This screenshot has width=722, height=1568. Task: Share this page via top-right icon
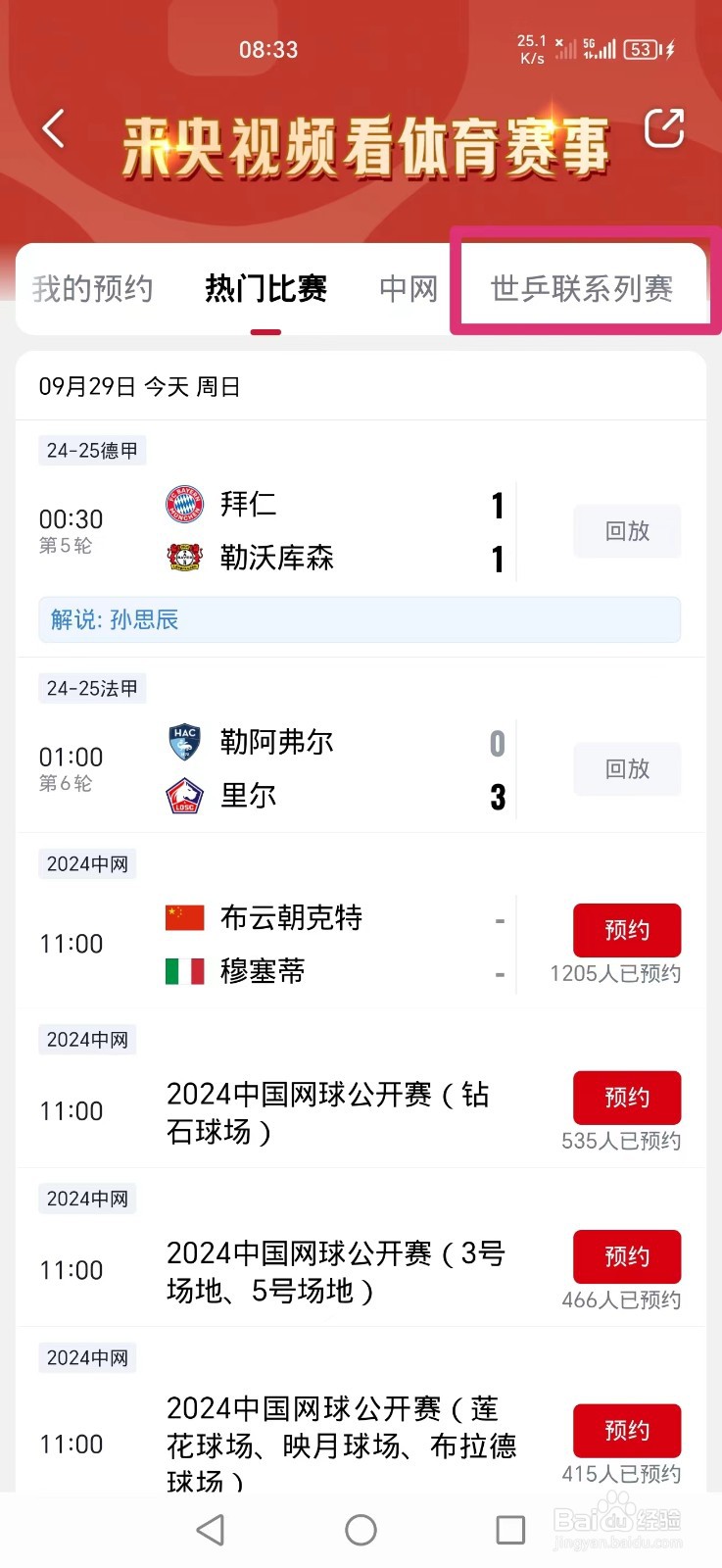pyautogui.click(x=663, y=128)
